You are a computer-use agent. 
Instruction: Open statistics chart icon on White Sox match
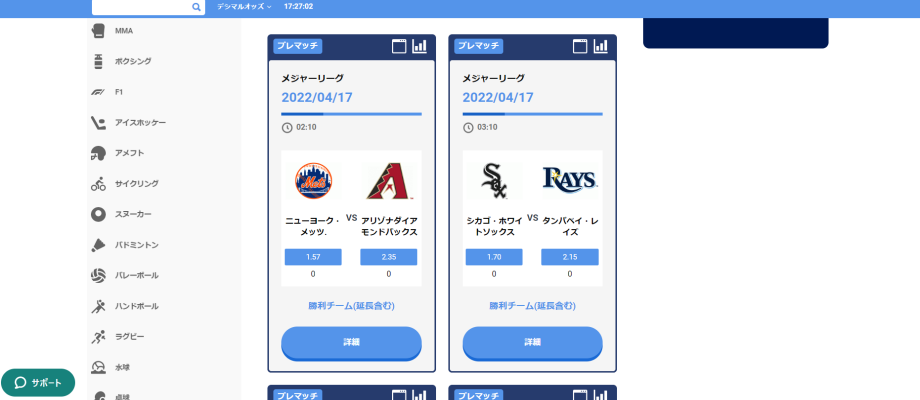click(x=601, y=46)
